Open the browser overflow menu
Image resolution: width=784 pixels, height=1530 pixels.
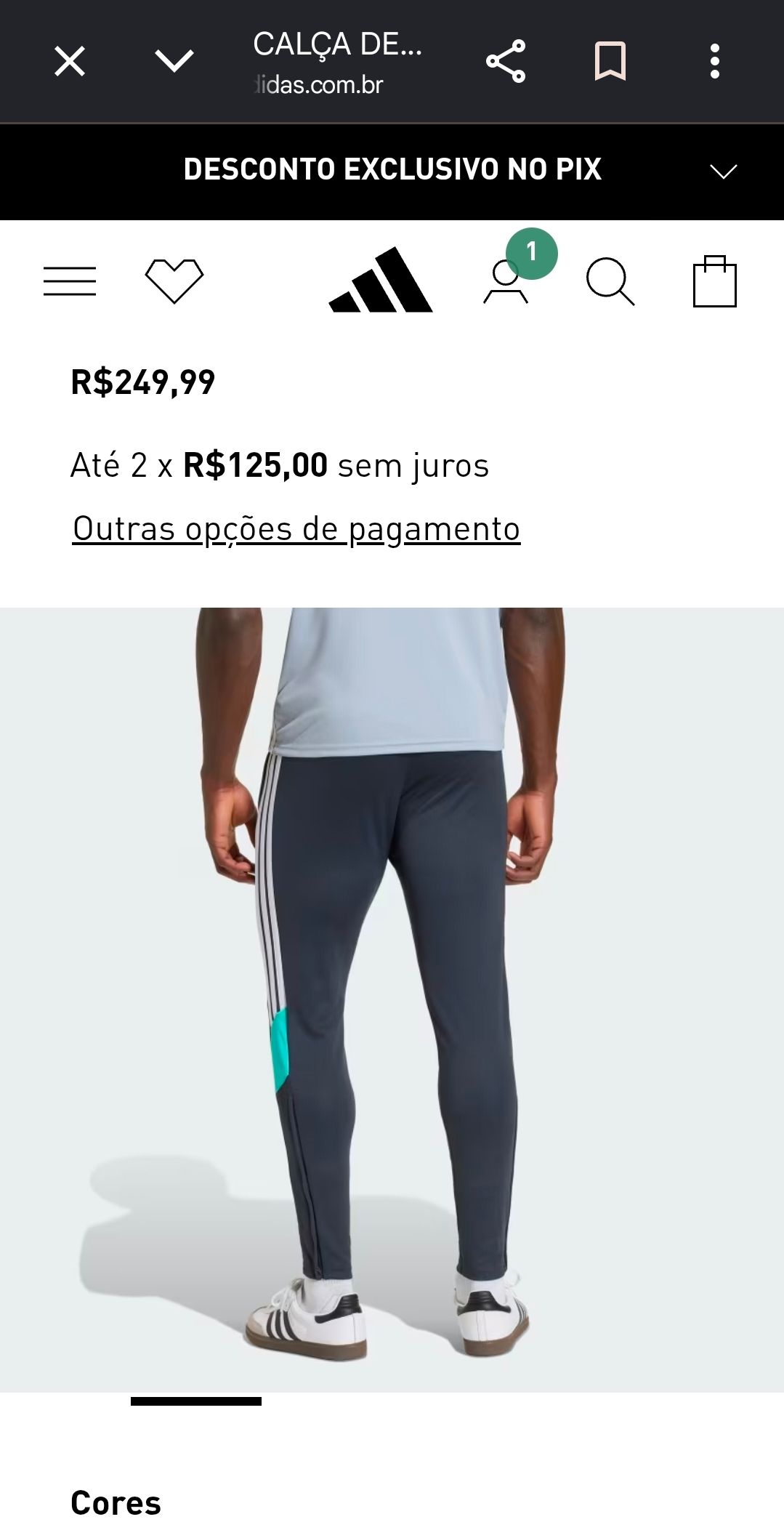point(715,61)
